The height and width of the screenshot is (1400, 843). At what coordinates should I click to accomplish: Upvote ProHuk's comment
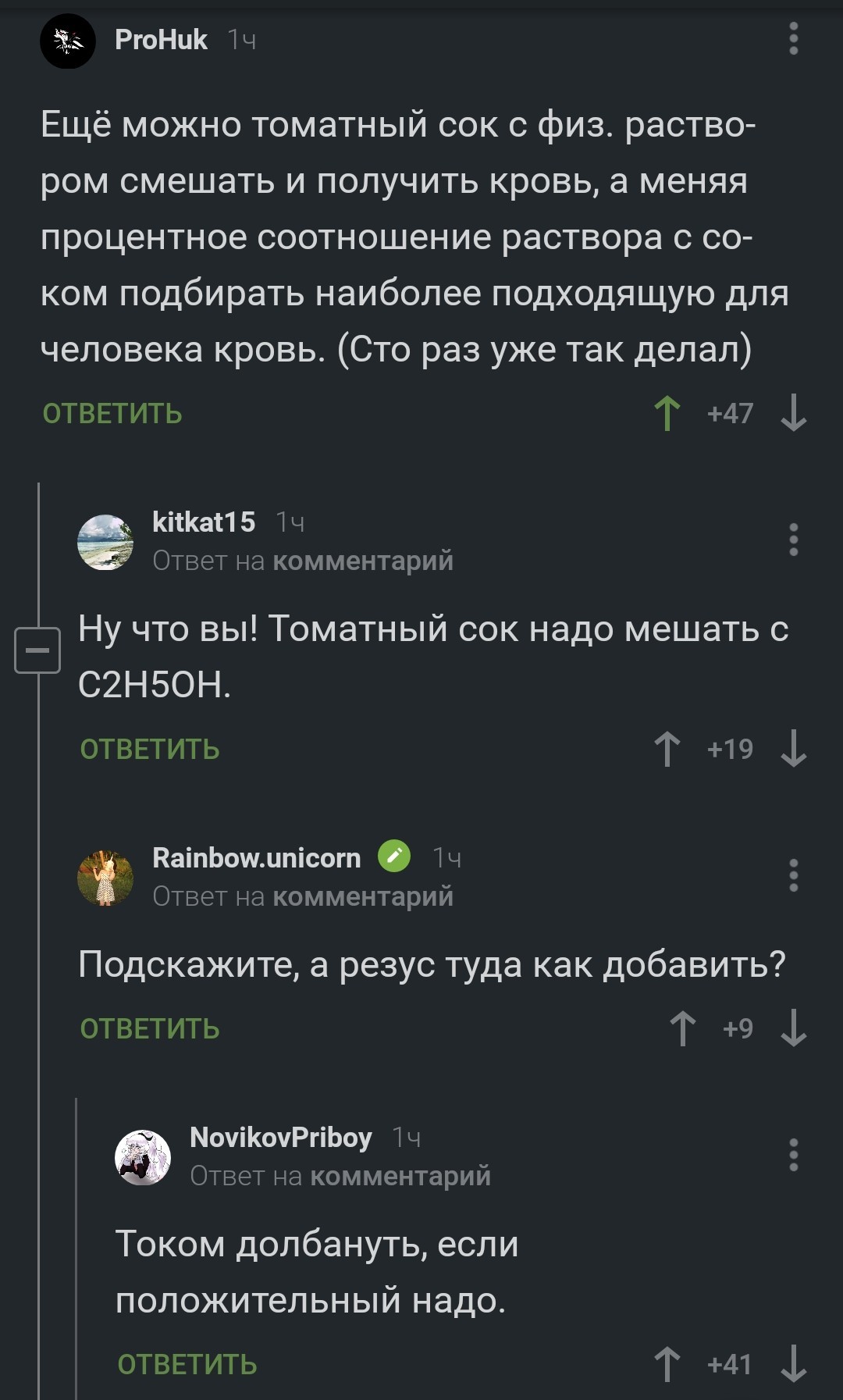[667, 414]
